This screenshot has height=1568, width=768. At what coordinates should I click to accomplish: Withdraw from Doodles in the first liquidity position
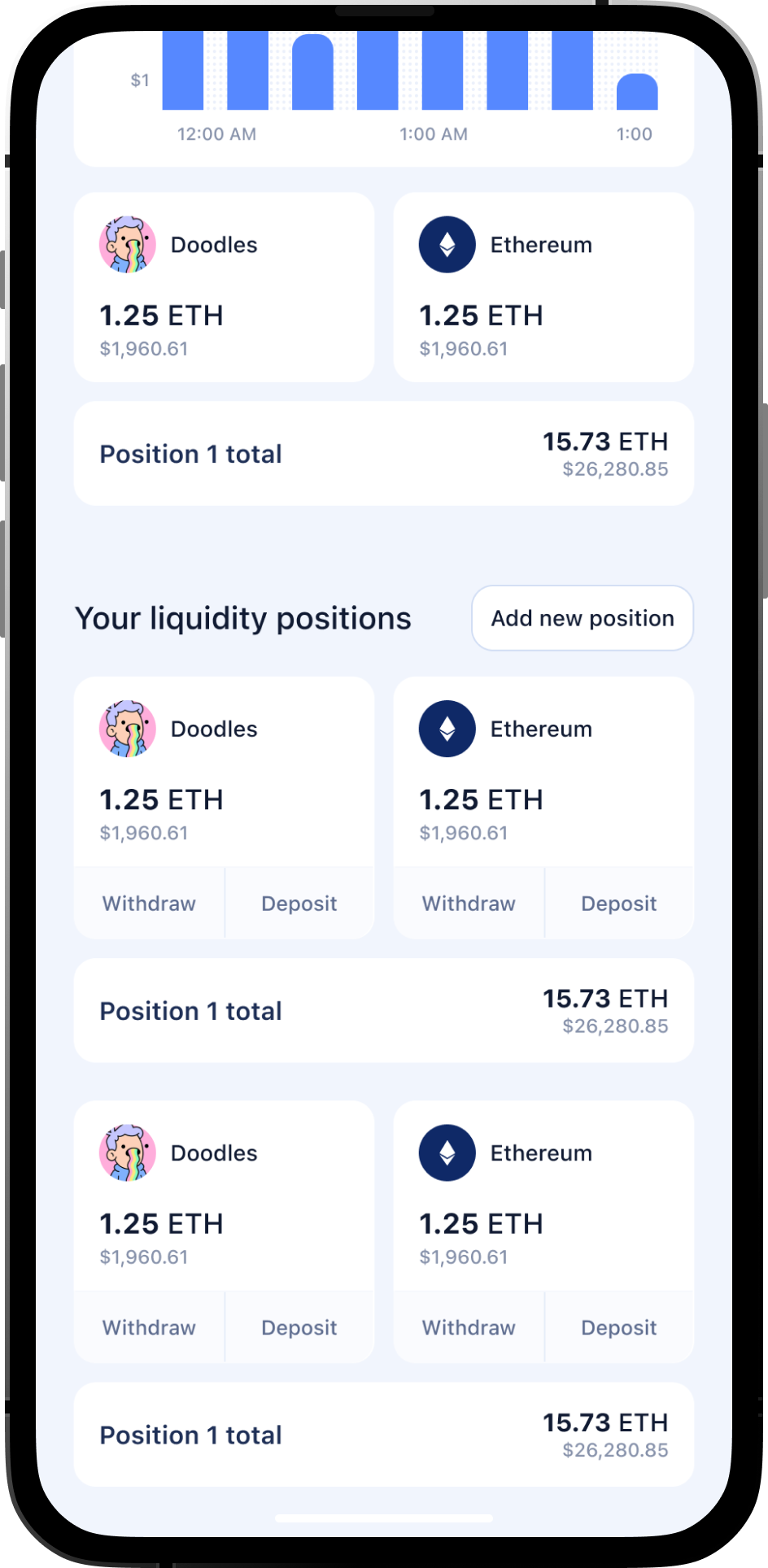[x=149, y=904]
